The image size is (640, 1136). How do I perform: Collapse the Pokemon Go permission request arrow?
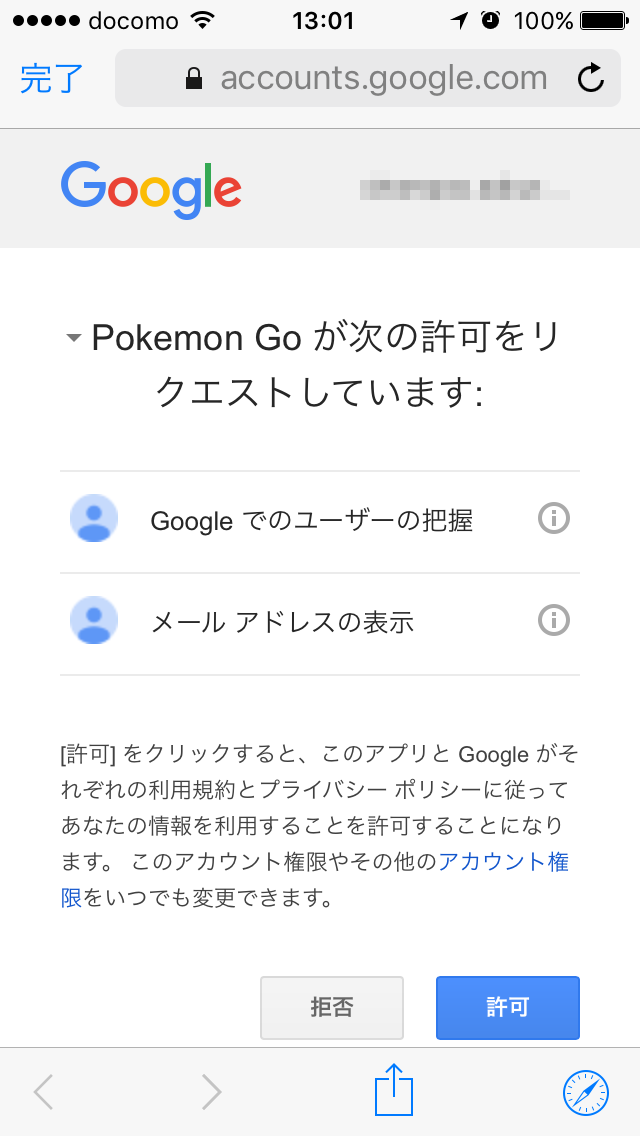tap(73, 338)
